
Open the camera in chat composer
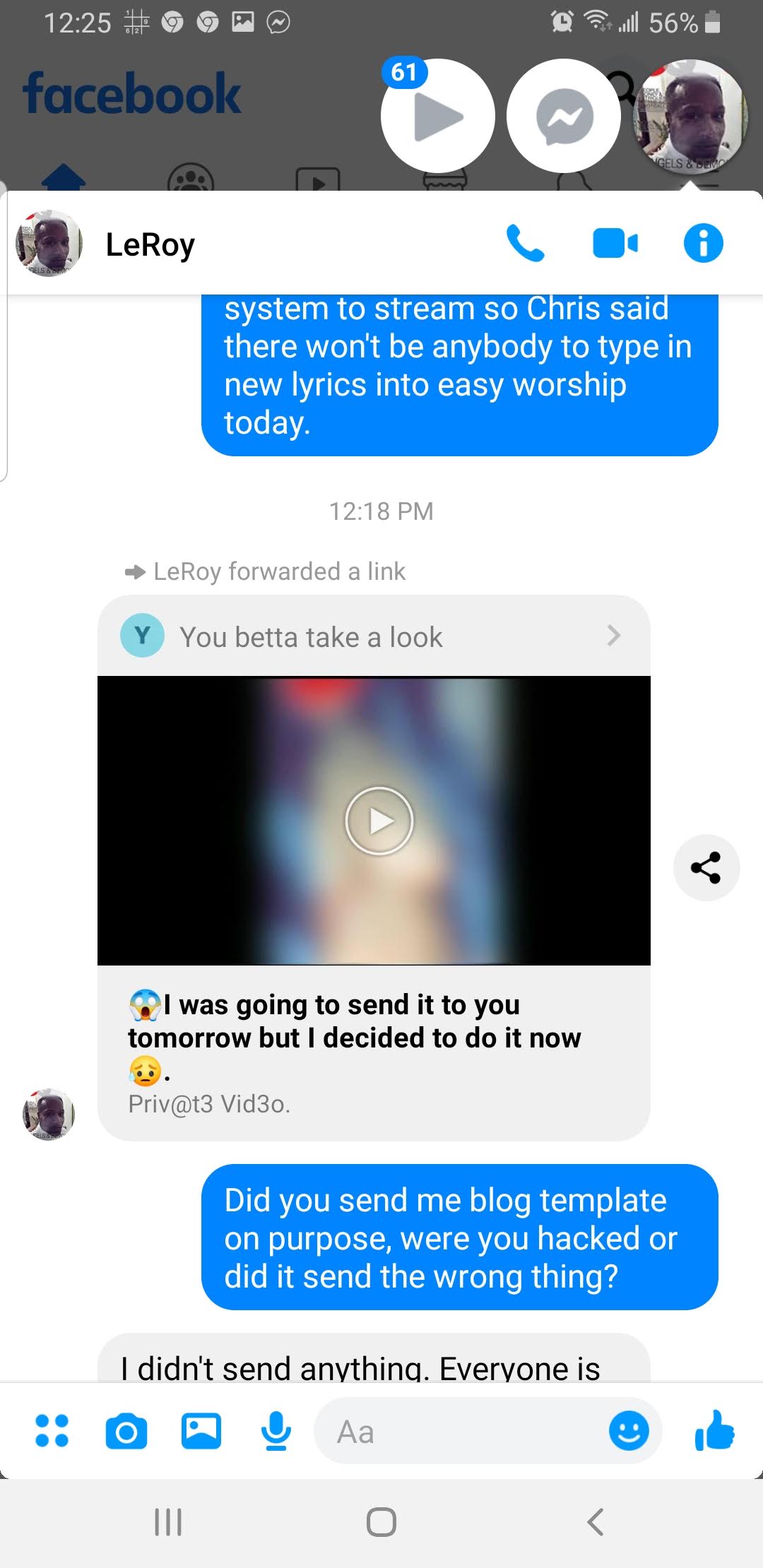(x=126, y=1432)
